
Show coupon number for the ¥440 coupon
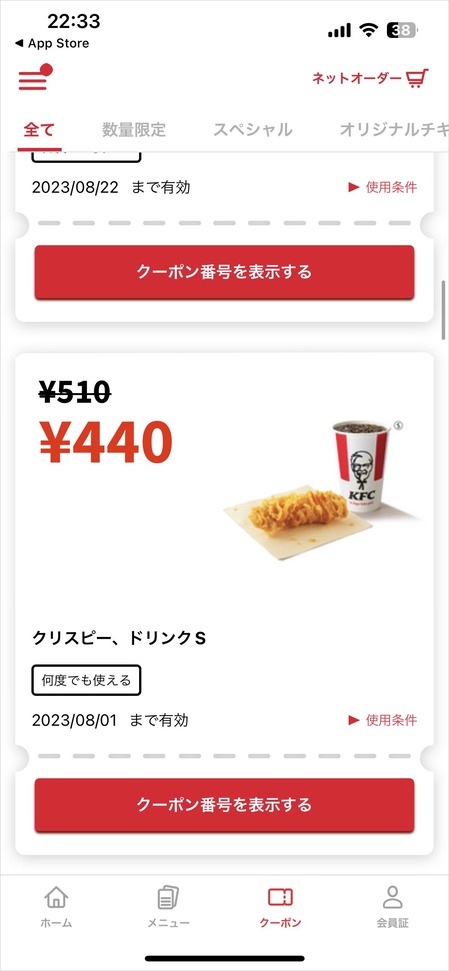(x=224, y=804)
